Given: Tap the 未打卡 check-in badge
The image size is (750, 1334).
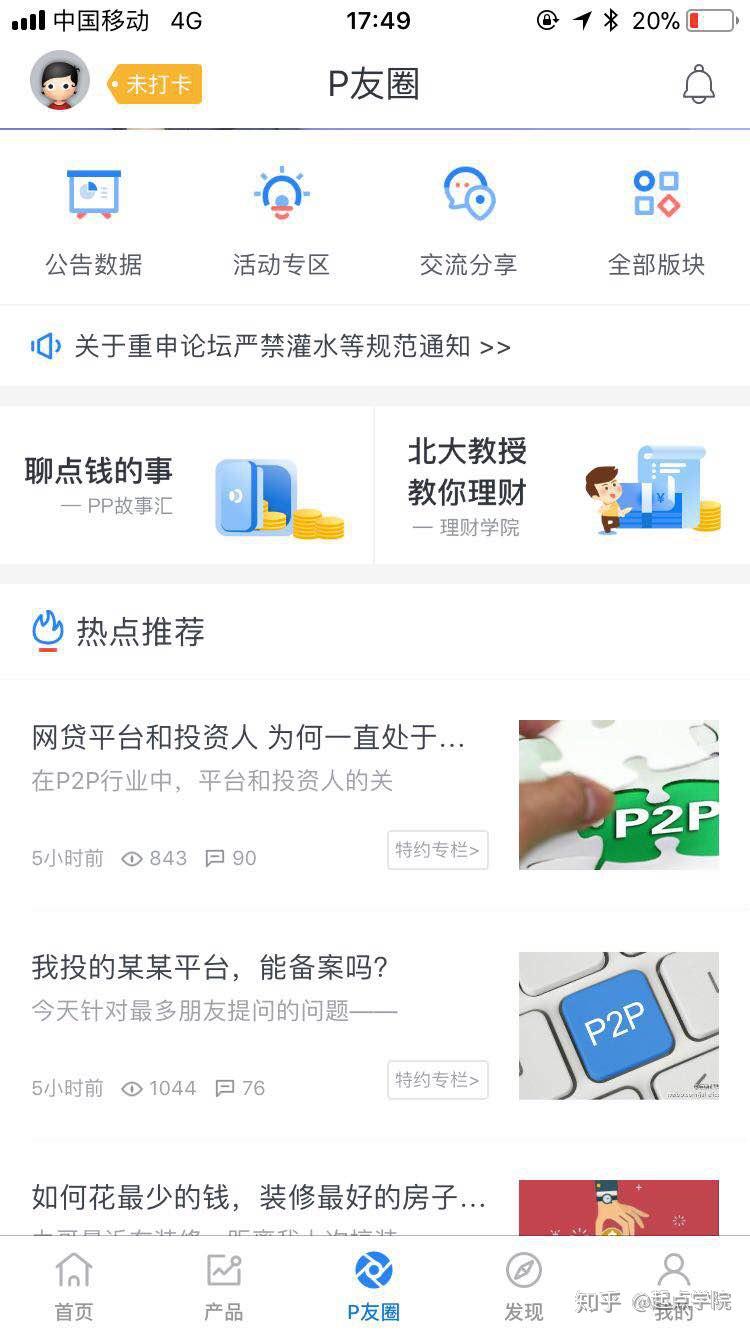Looking at the screenshot, I should click(156, 86).
